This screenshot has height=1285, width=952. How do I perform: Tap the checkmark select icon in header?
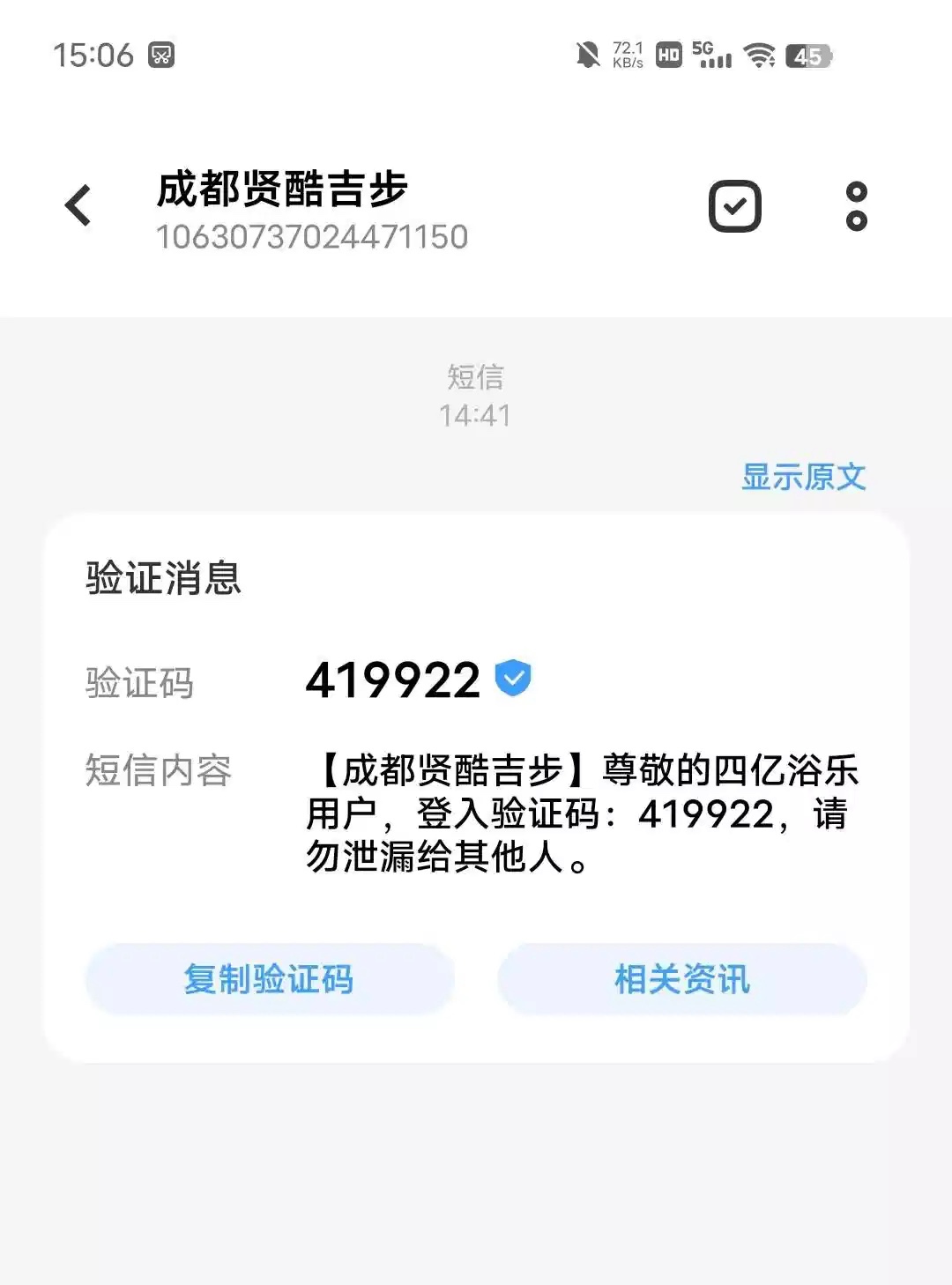click(734, 206)
